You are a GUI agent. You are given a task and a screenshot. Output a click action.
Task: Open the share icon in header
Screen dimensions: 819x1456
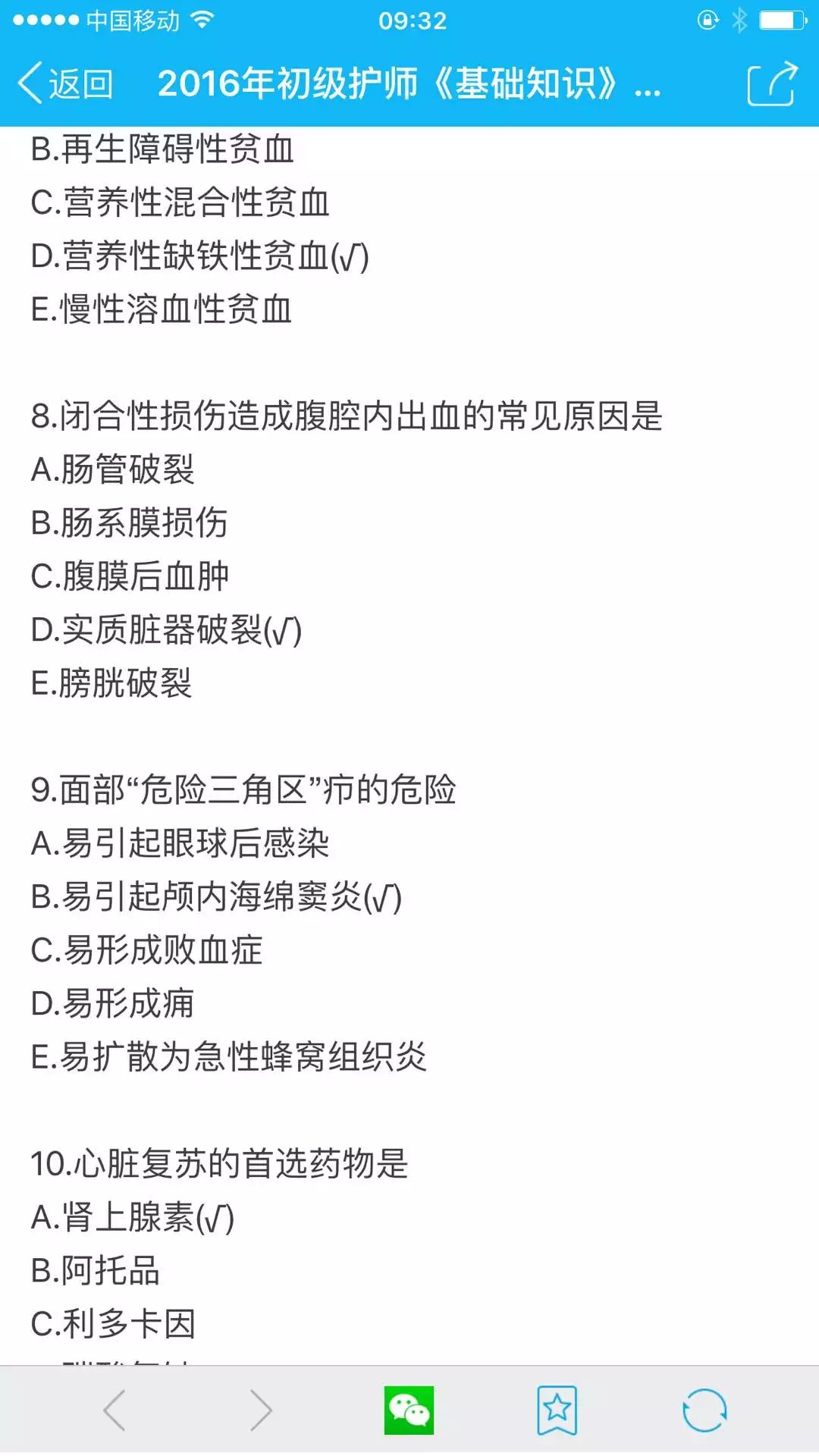[x=772, y=83]
